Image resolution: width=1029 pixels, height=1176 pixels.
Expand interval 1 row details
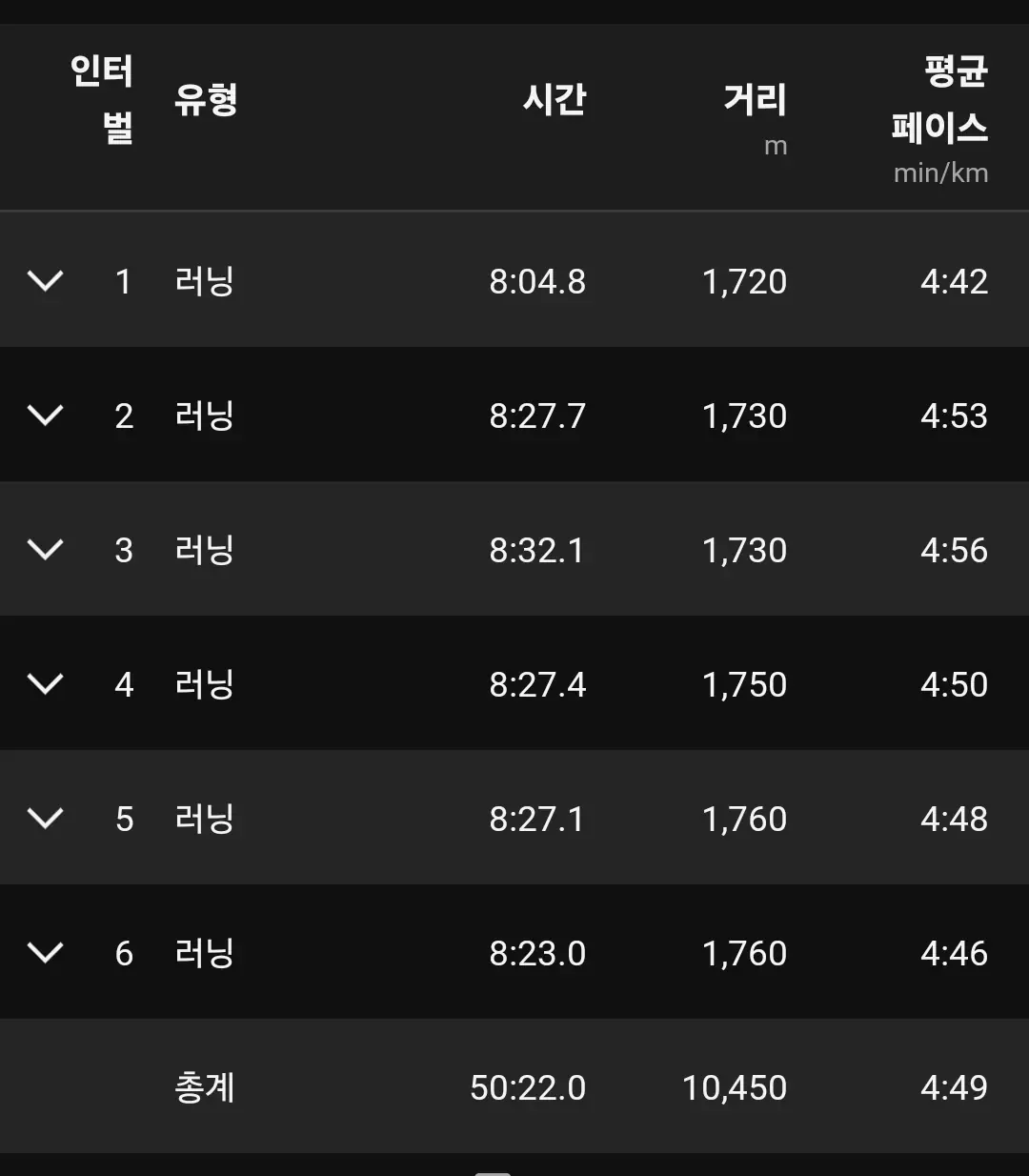tap(45, 281)
